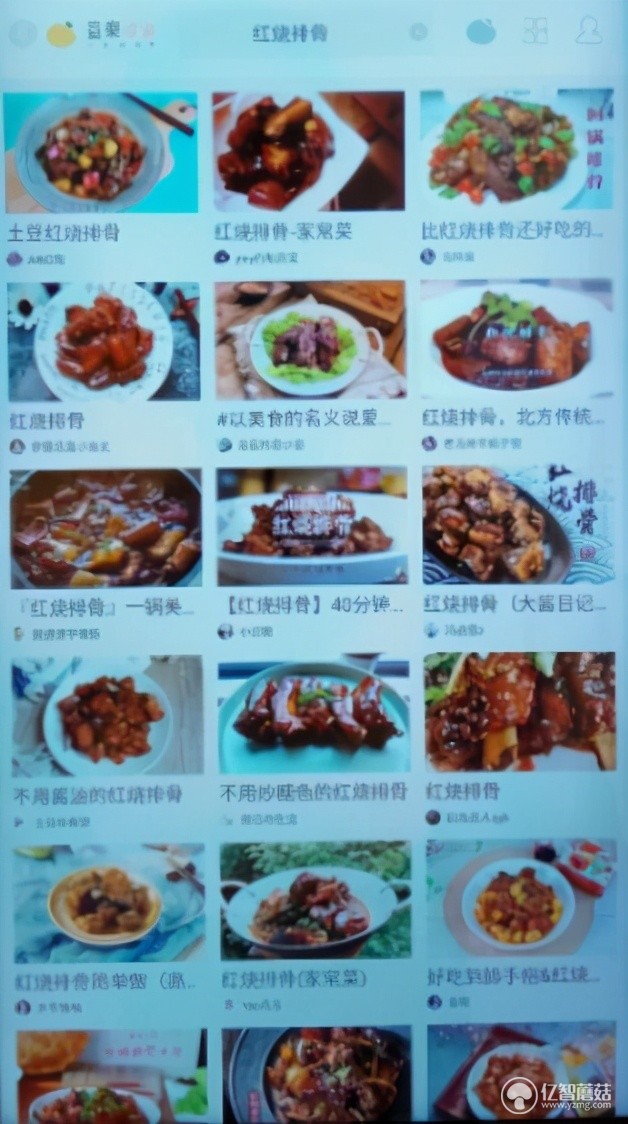Open the grid categories icon
The width and height of the screenshot is (628, 1124).
pos(535,31)
